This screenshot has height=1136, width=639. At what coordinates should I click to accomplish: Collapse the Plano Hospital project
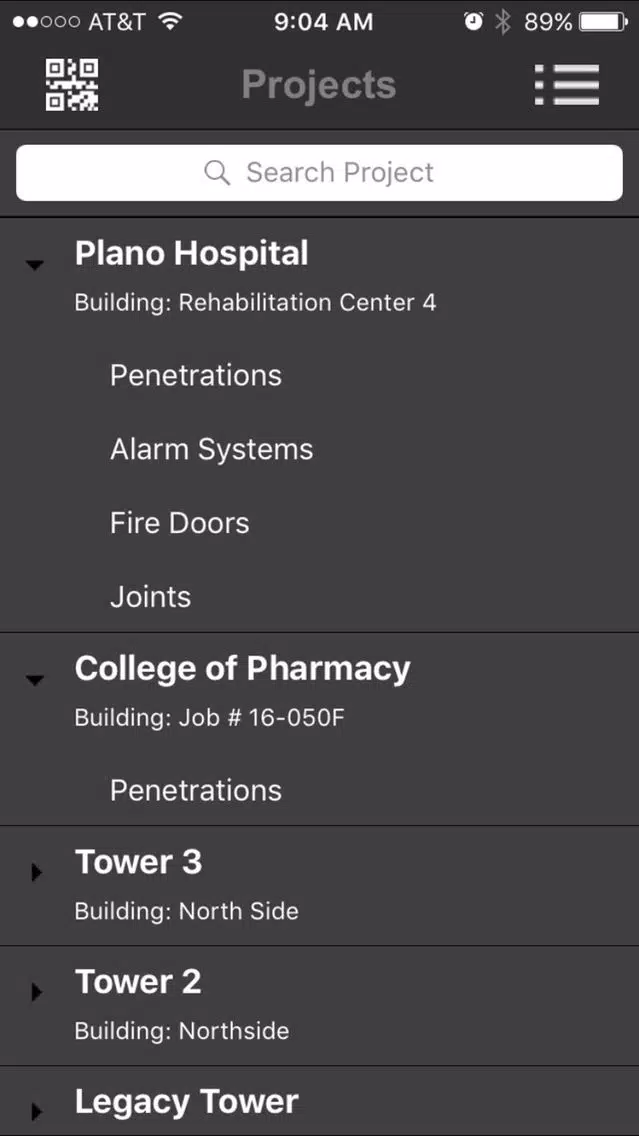coord(34,266)
